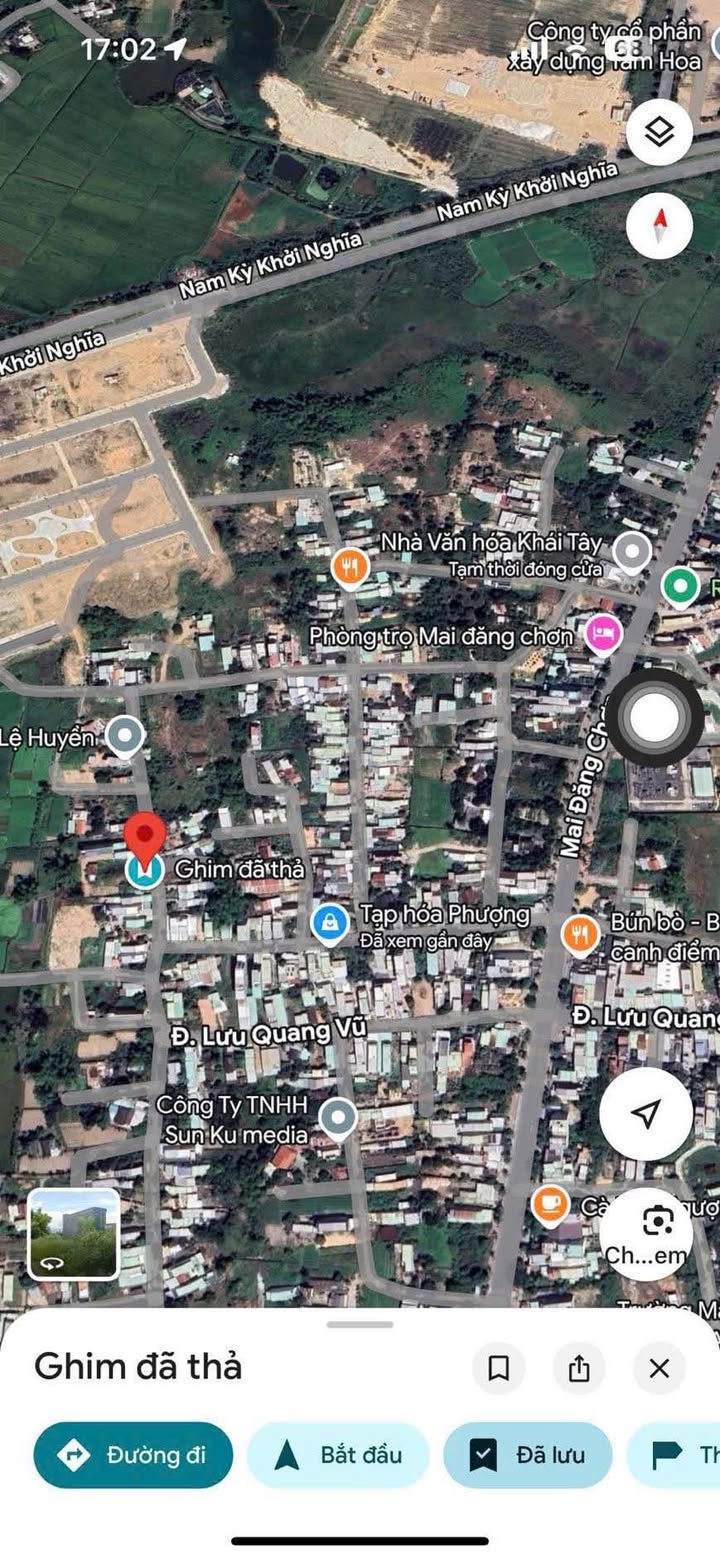Center map on my current location
This screenshot has height=1559, width=720.
646,1113
